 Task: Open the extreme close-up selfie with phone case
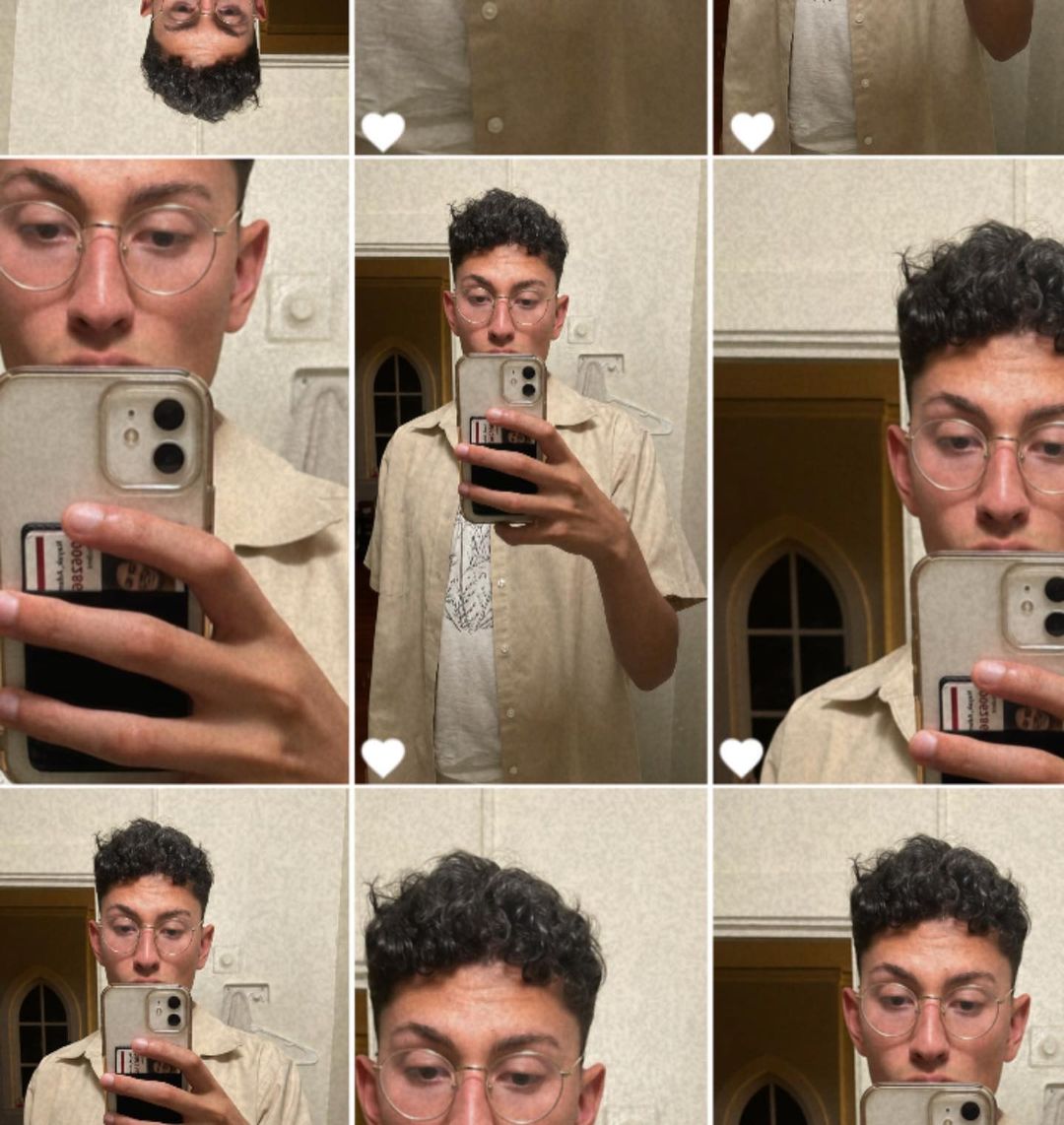[174, 471]
